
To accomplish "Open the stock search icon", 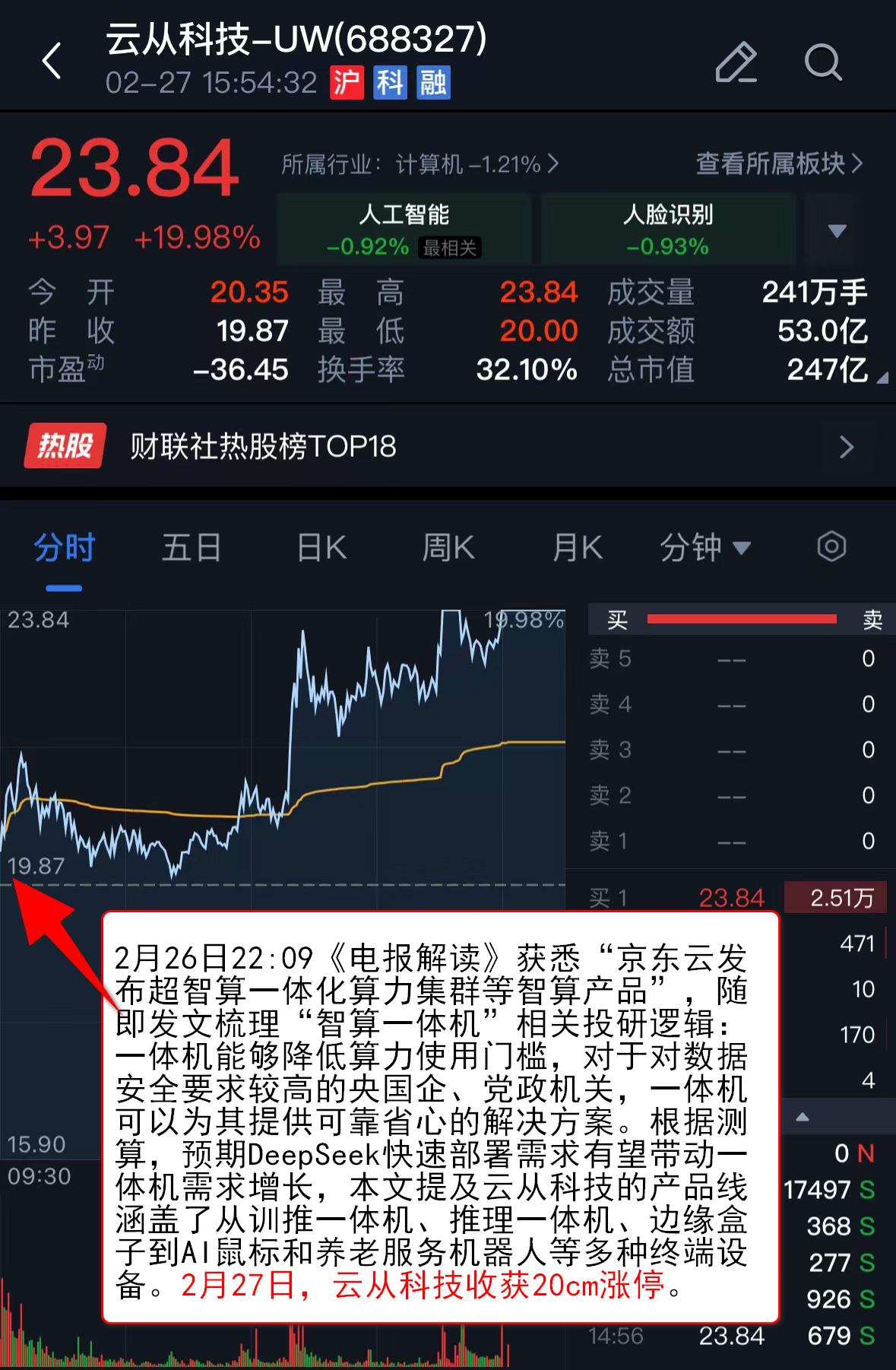I will [x=823, y=62].
